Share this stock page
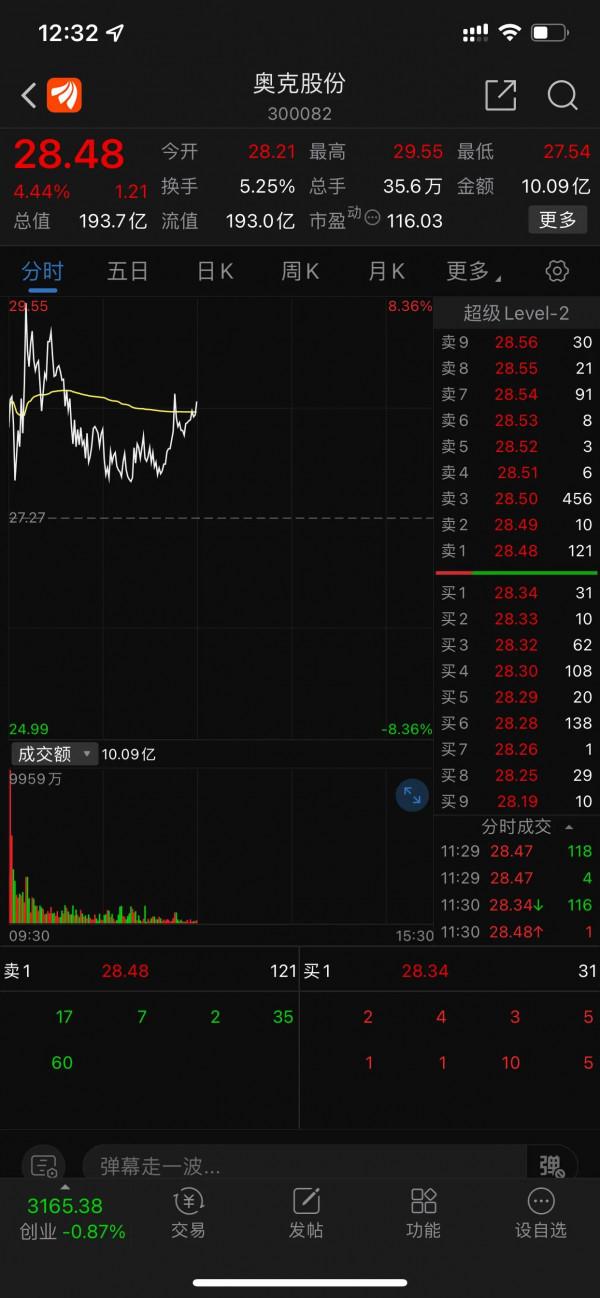The width and height of the screenshot is (600, 1298). (x=500, y=96)
